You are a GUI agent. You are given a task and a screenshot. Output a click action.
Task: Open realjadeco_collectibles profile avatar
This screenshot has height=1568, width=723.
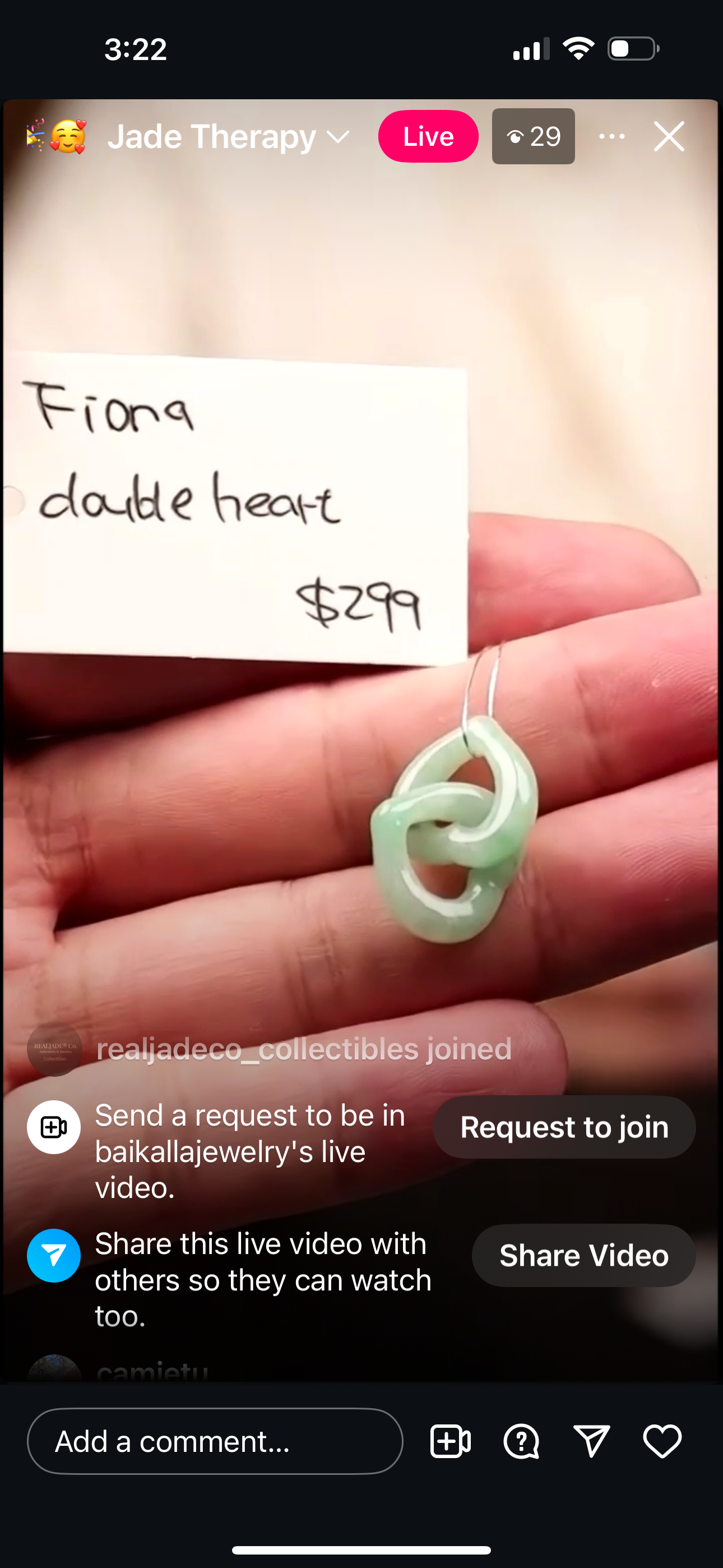55,1049
